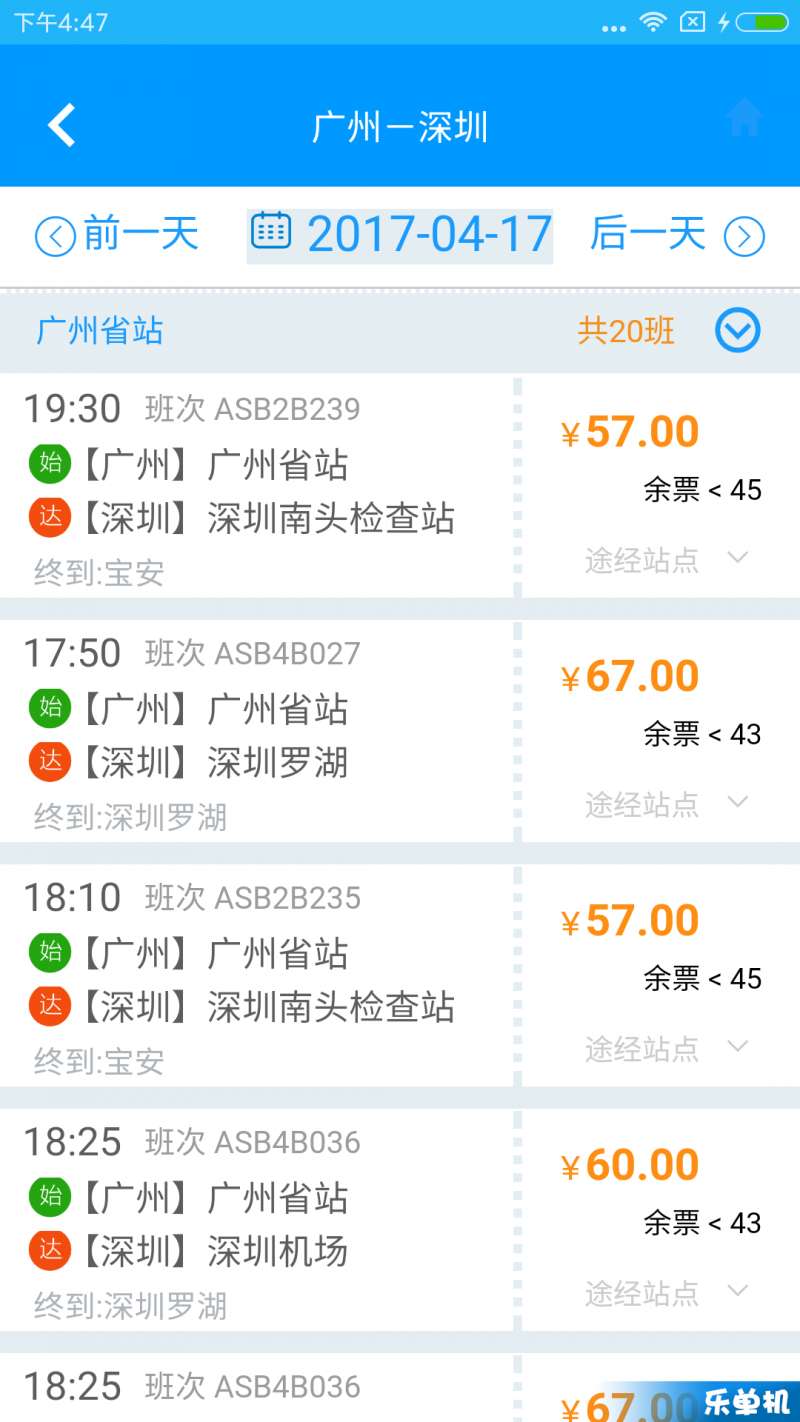The width and height of the screenshot is (800, 1422).
Task: Go to the previous day (前一天)
Action: coord(117,236)
